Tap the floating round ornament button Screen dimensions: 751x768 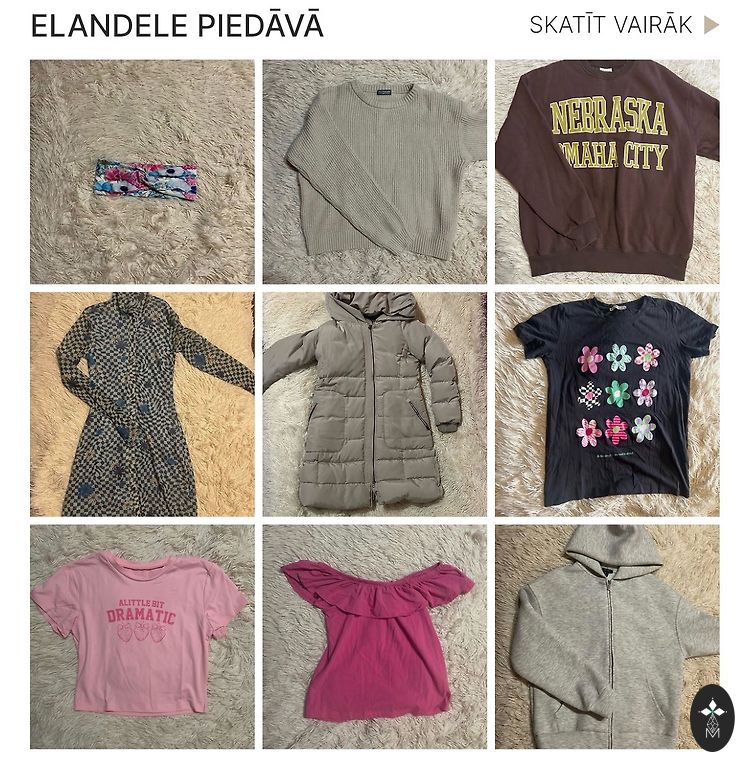(712, 717)
